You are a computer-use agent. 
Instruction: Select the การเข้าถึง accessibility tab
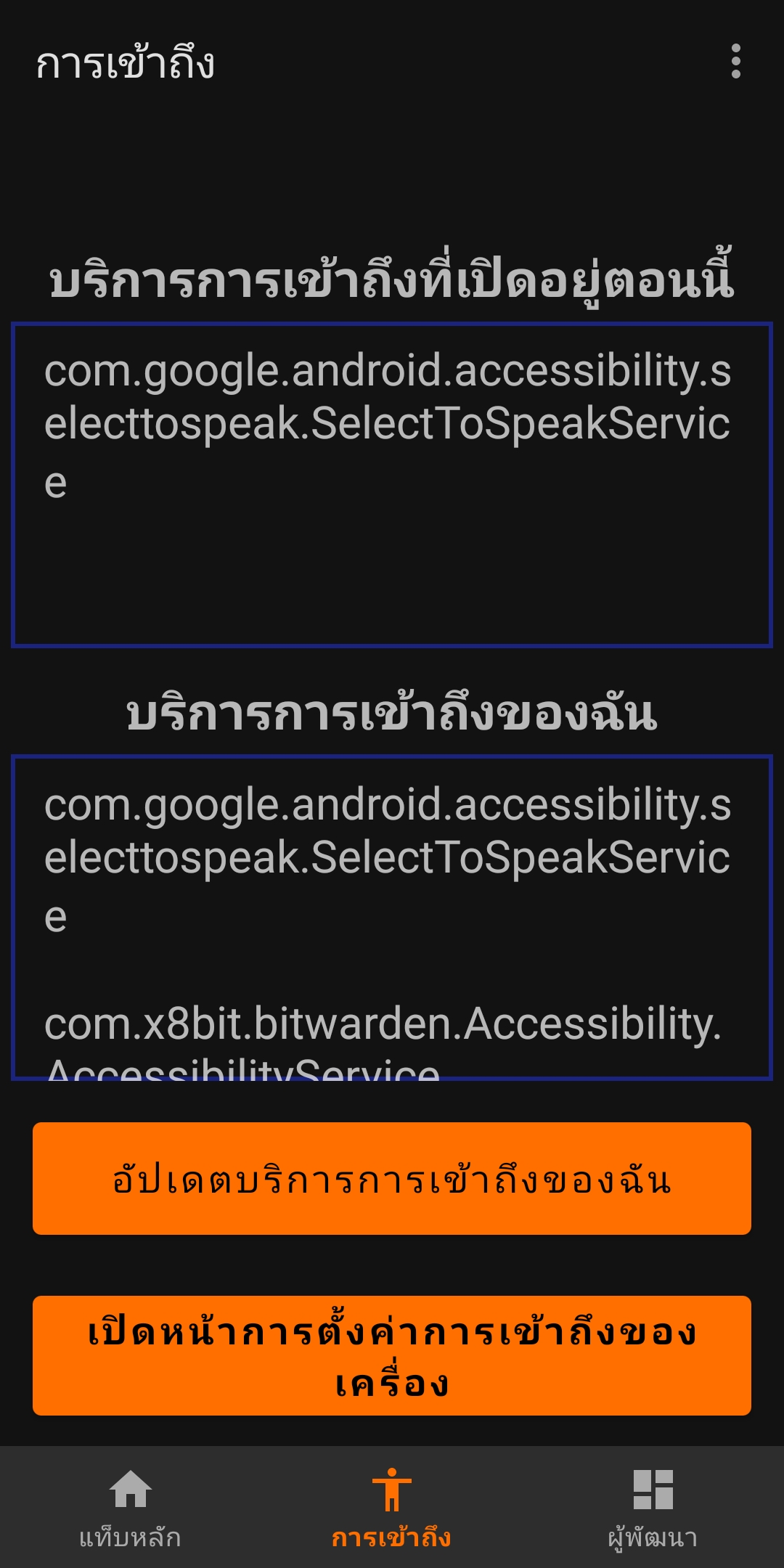point(392,1508)
